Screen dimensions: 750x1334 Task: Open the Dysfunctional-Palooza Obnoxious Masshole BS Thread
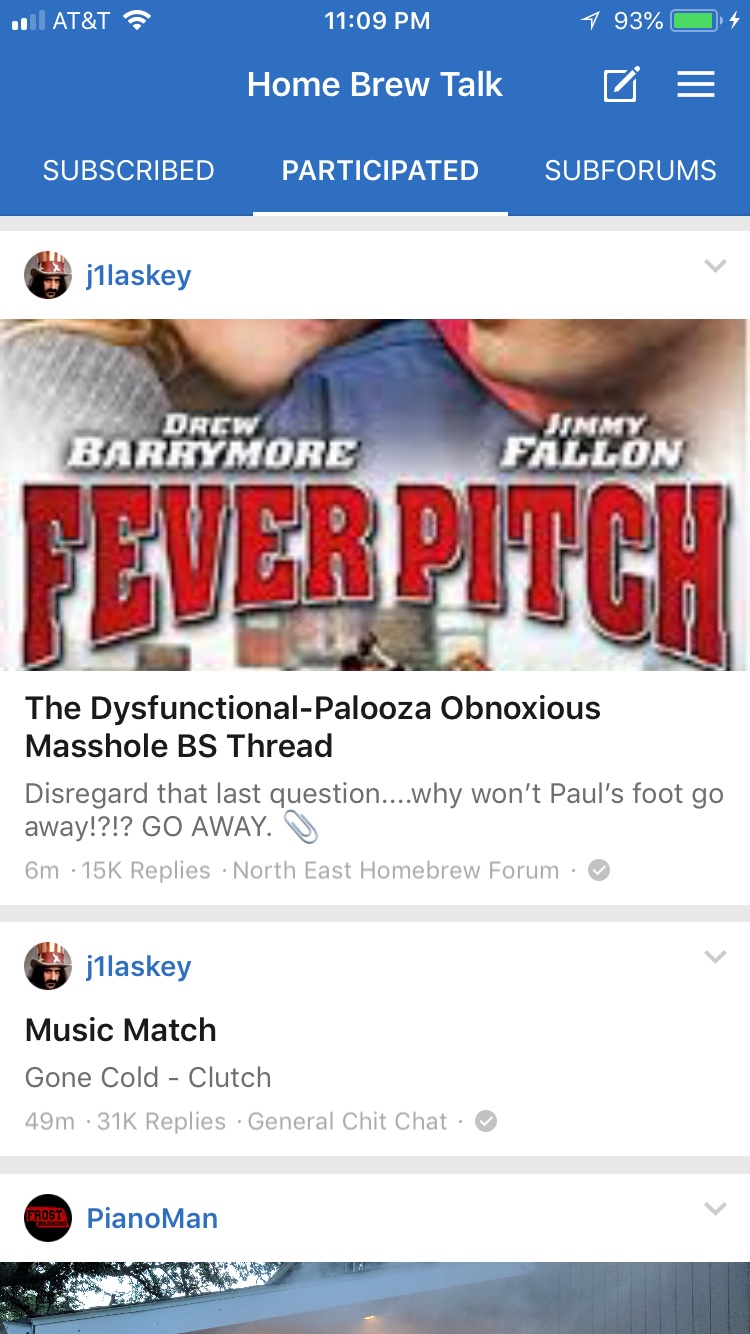point(312,727)
